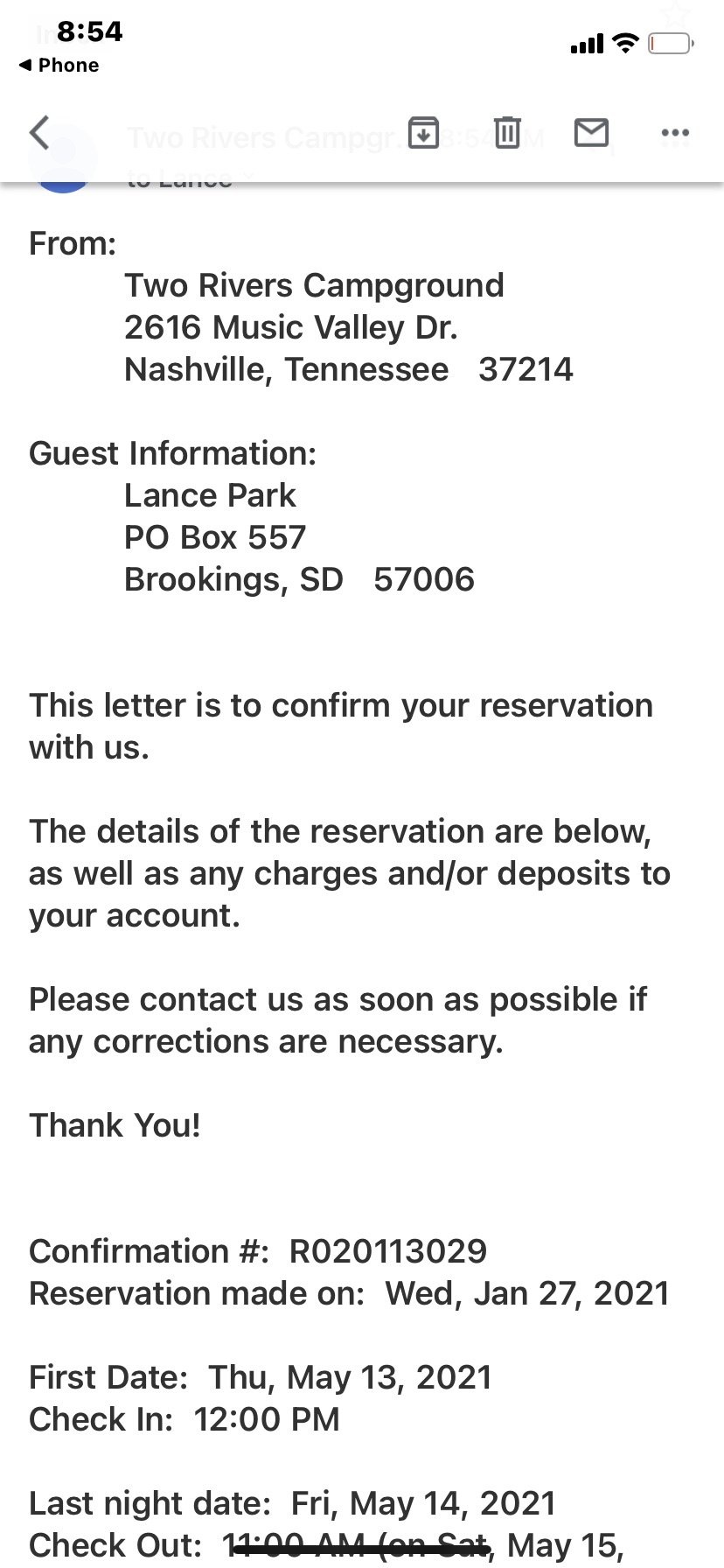Archive this email
The height and width of the screenshot is (1568, 724).
tap(423, 133)
